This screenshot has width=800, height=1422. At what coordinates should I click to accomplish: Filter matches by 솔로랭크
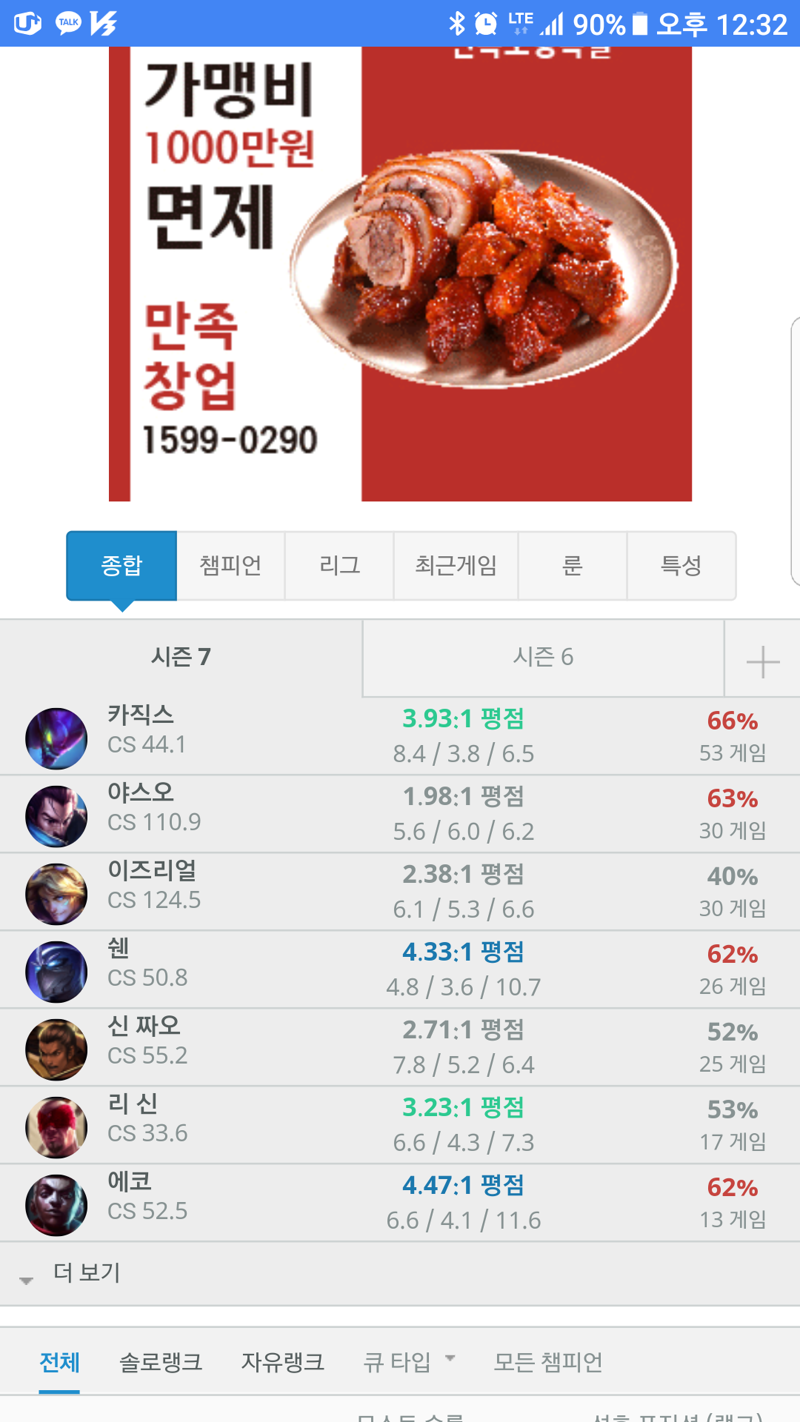pos(161,1362)
